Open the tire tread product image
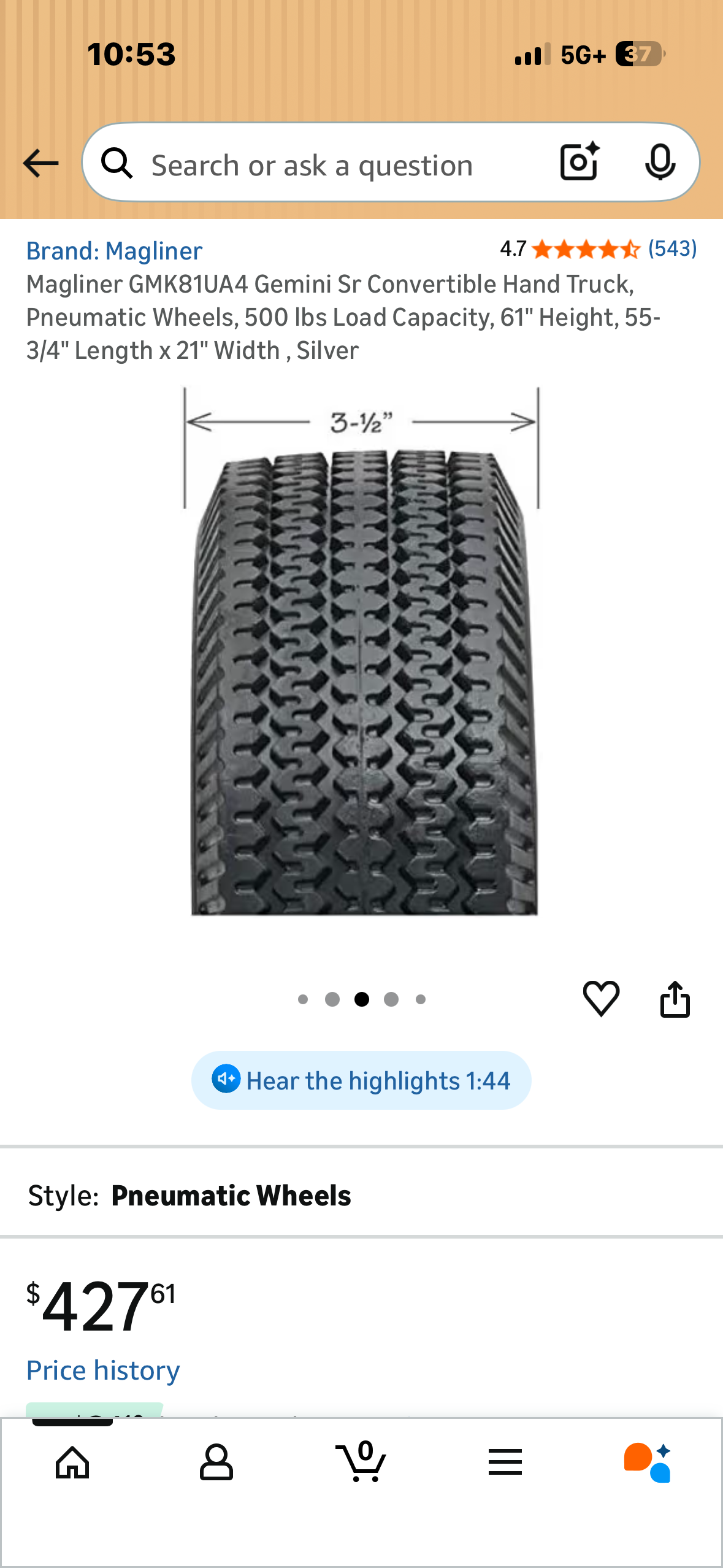The height and width of the screenshot is (1568, 723). point(362,663)
